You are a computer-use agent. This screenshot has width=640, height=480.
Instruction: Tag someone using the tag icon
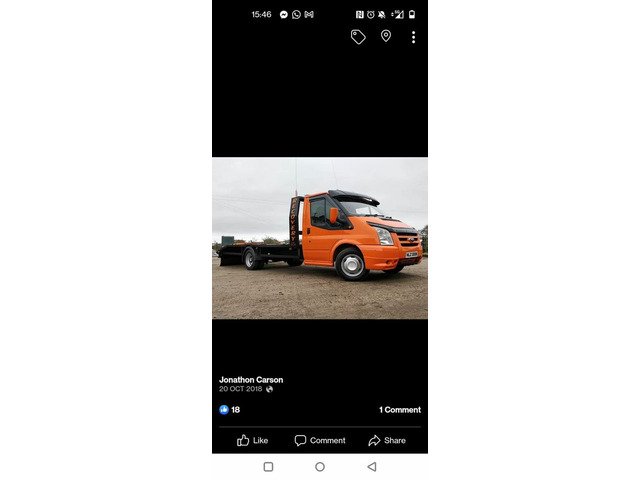tap(358, 37)
